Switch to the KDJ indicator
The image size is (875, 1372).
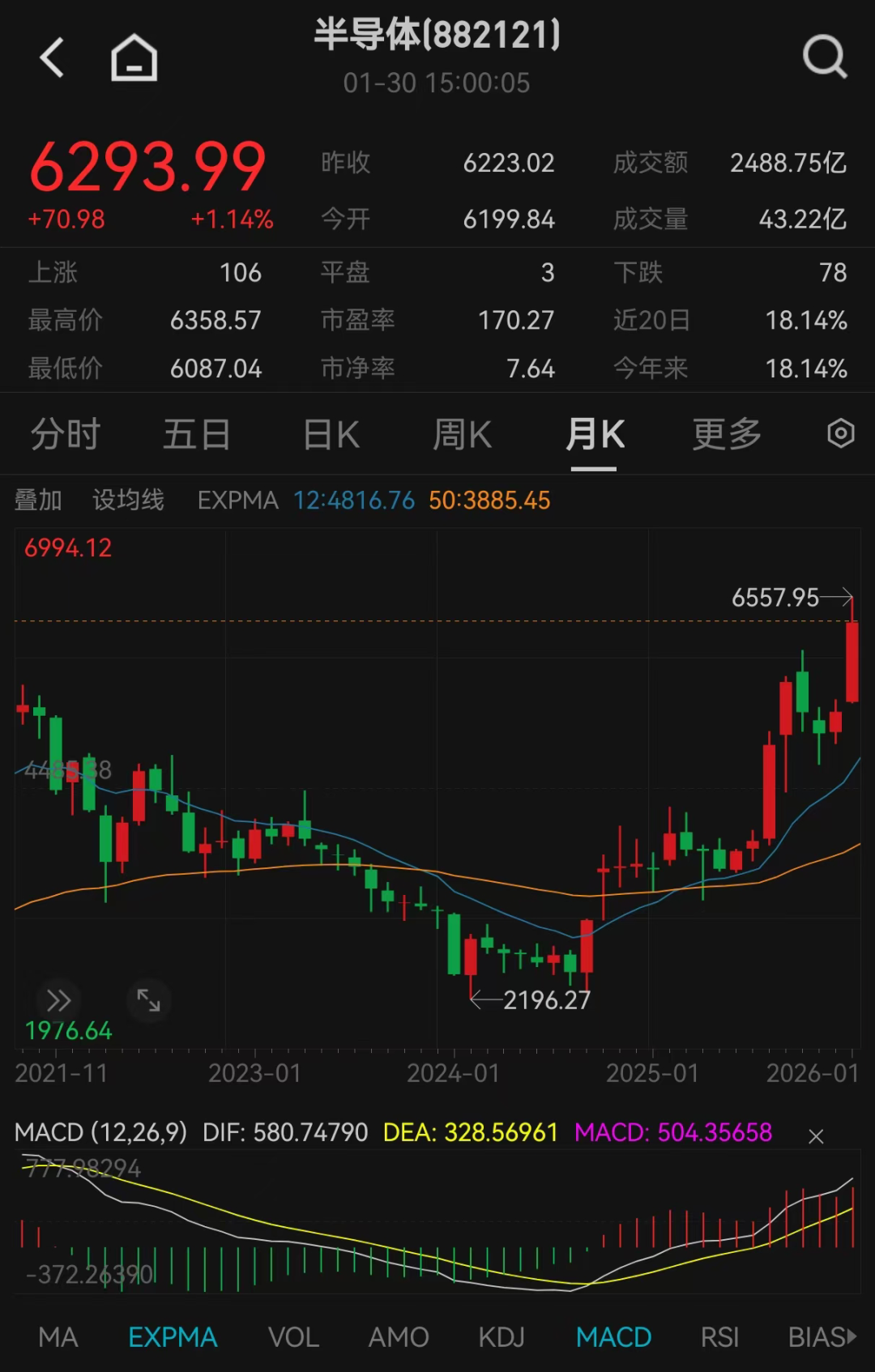pyautogui.click(x=501, y=1337)
